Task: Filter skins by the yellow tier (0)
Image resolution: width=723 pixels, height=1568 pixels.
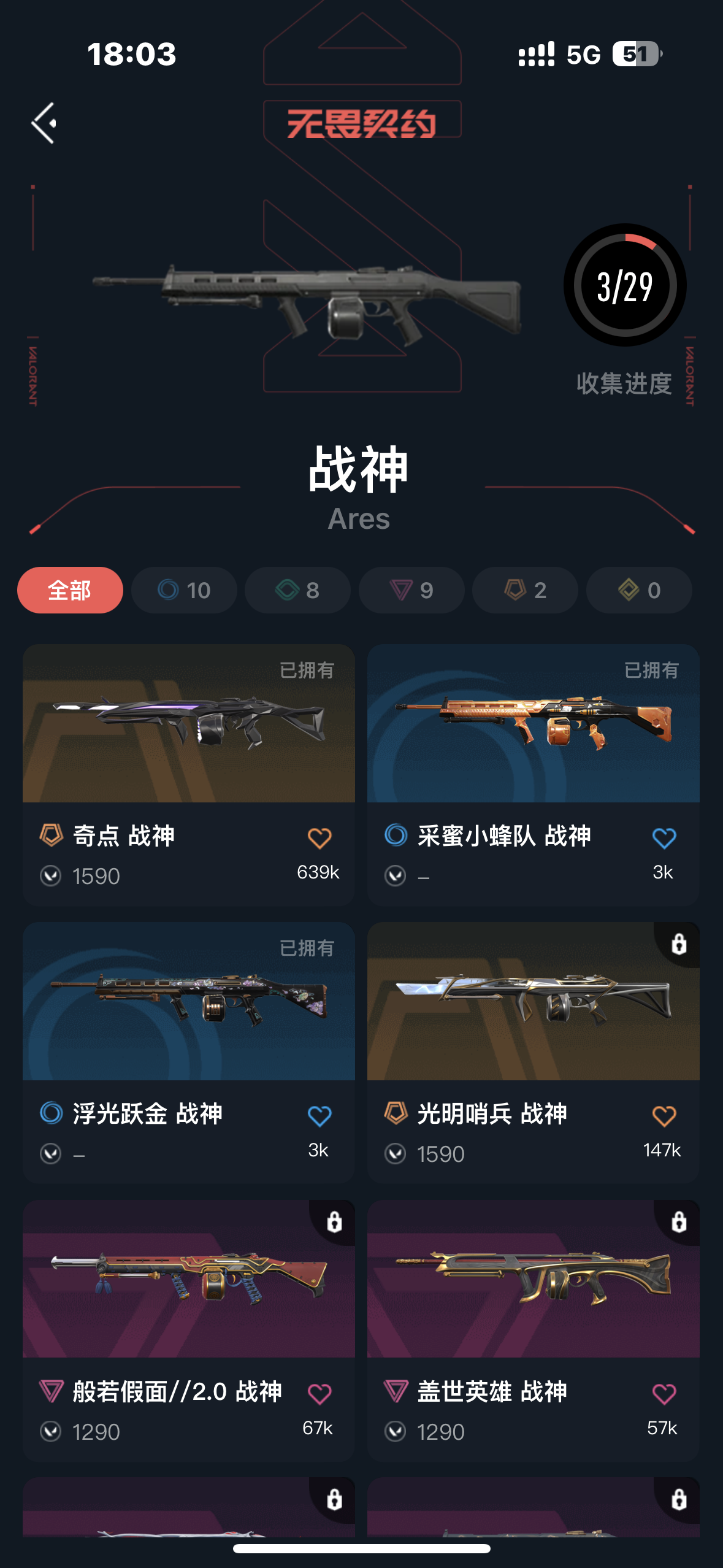Action: [x=639, y=590]
